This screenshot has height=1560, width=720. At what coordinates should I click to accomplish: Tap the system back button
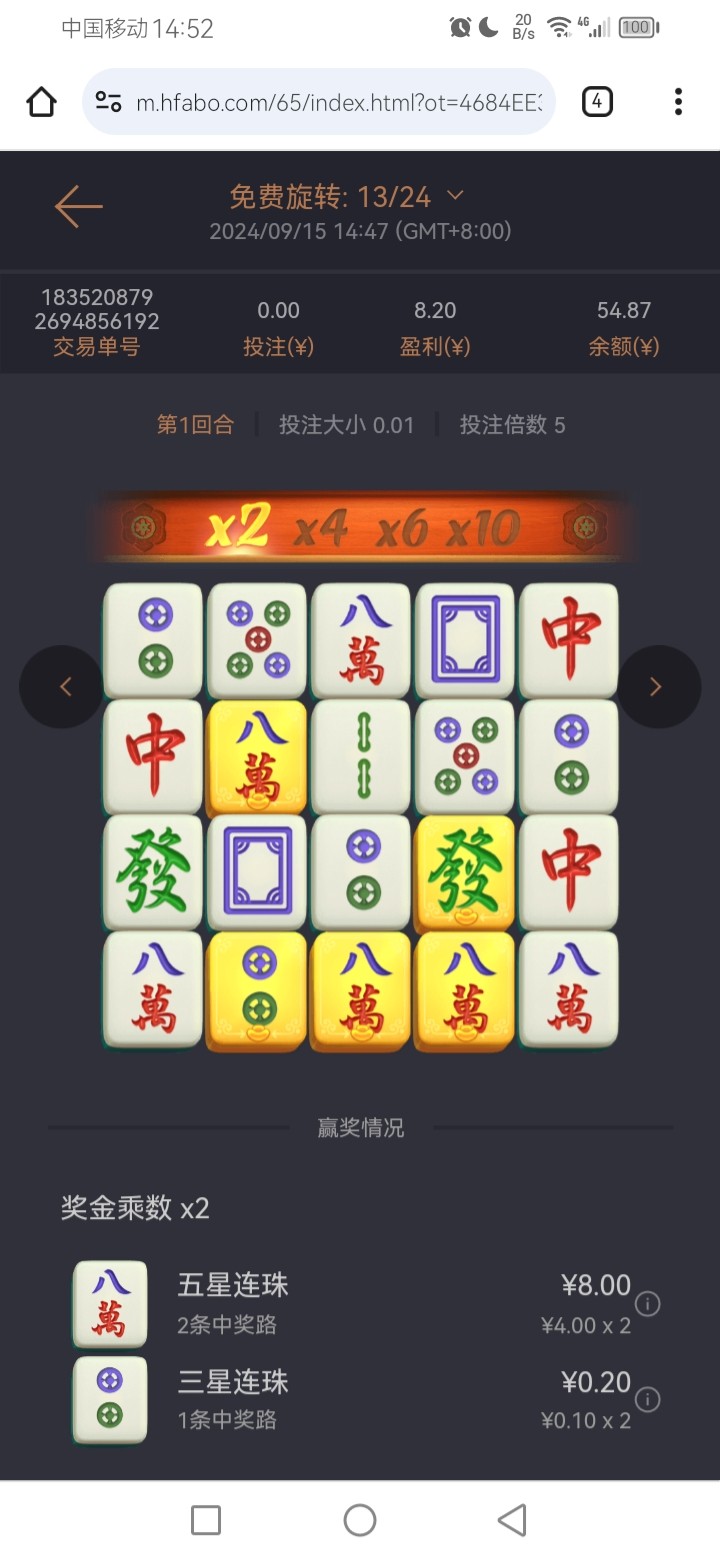click(x=512, y=1520)
